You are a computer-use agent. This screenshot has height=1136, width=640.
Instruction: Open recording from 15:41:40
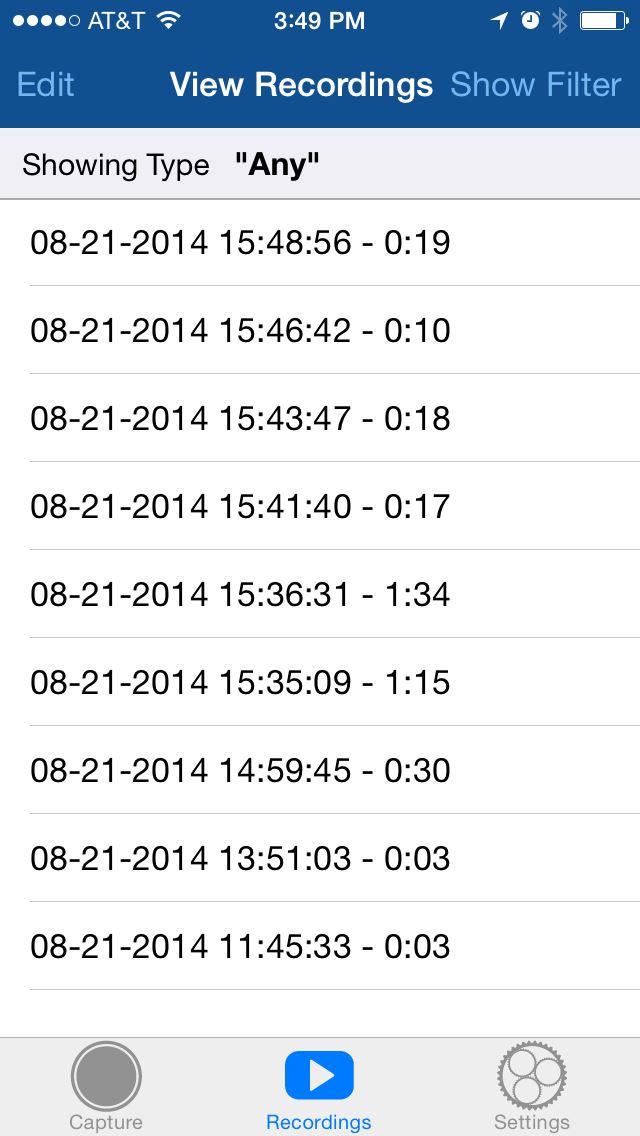320,506
